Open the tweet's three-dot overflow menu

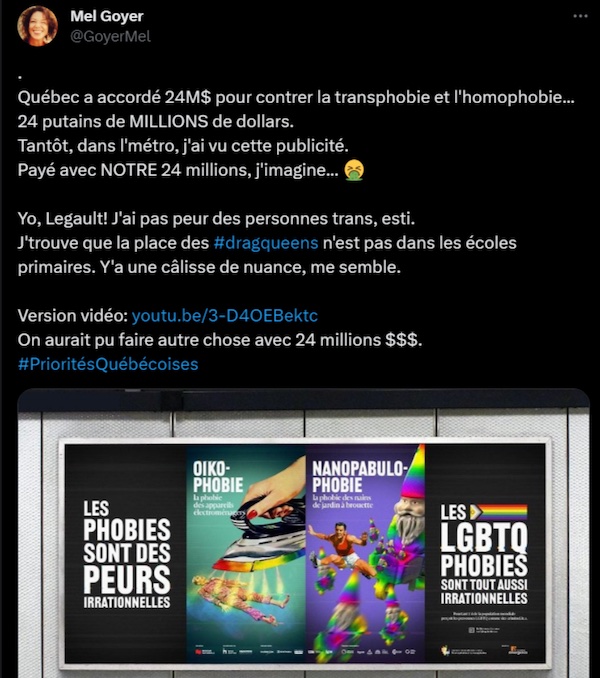[580, 17]
